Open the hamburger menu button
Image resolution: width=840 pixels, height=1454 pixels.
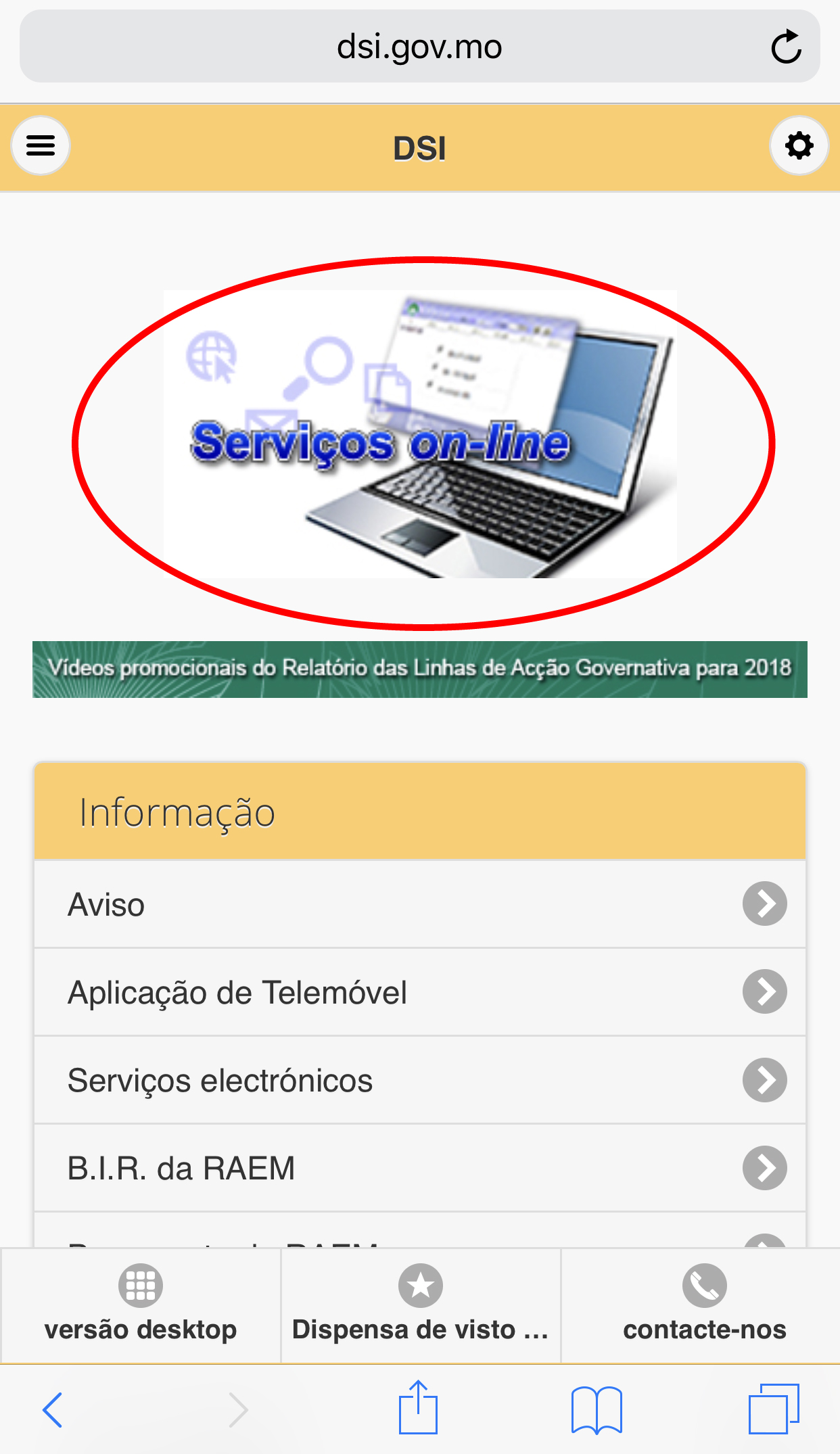click(x=41, y=145)
